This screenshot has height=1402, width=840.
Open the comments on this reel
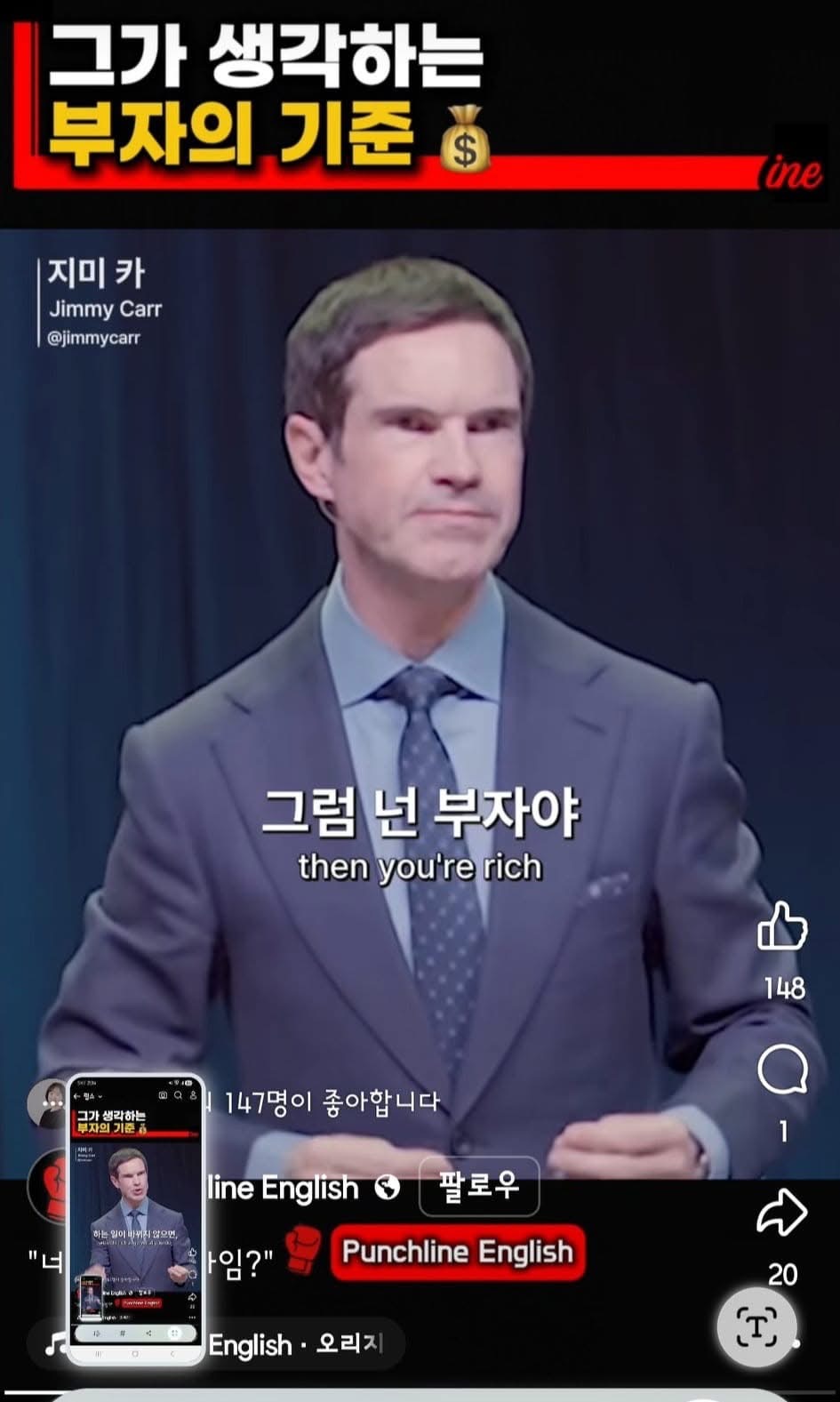point(782,1070)
